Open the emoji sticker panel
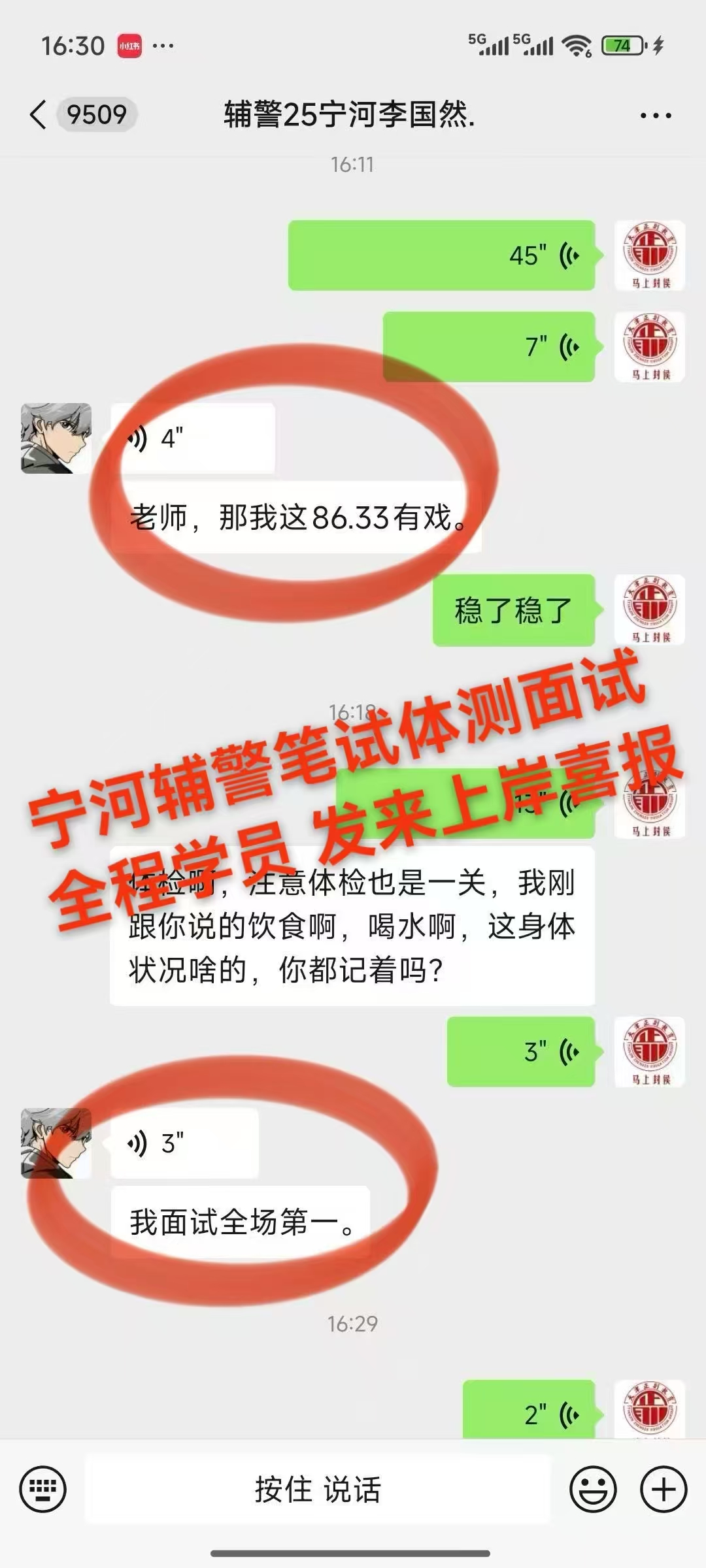Viewport: 706px width, 1568px height. 593,1490
